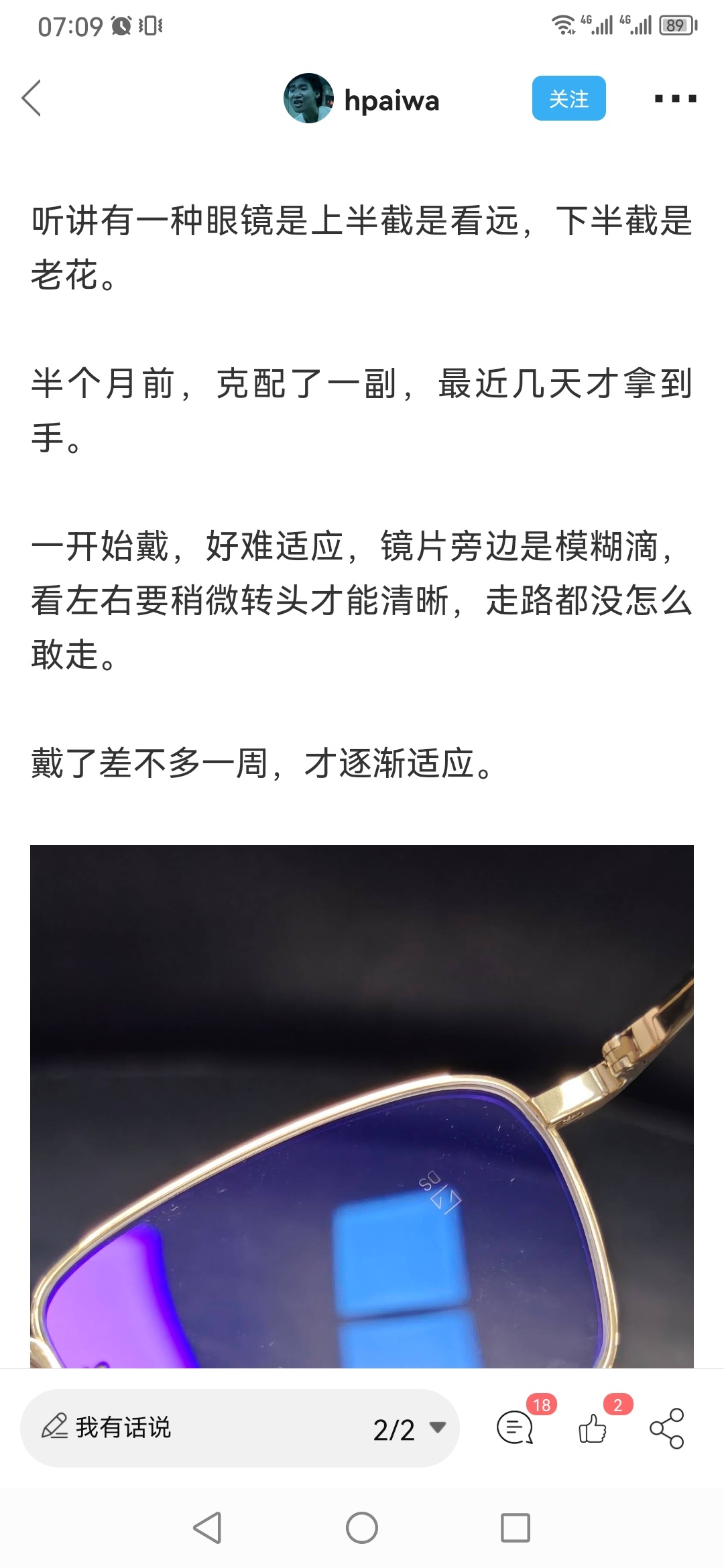Tap the system home button
The width and height of the screenshot is (724, 1568).
click(362, 1528)
